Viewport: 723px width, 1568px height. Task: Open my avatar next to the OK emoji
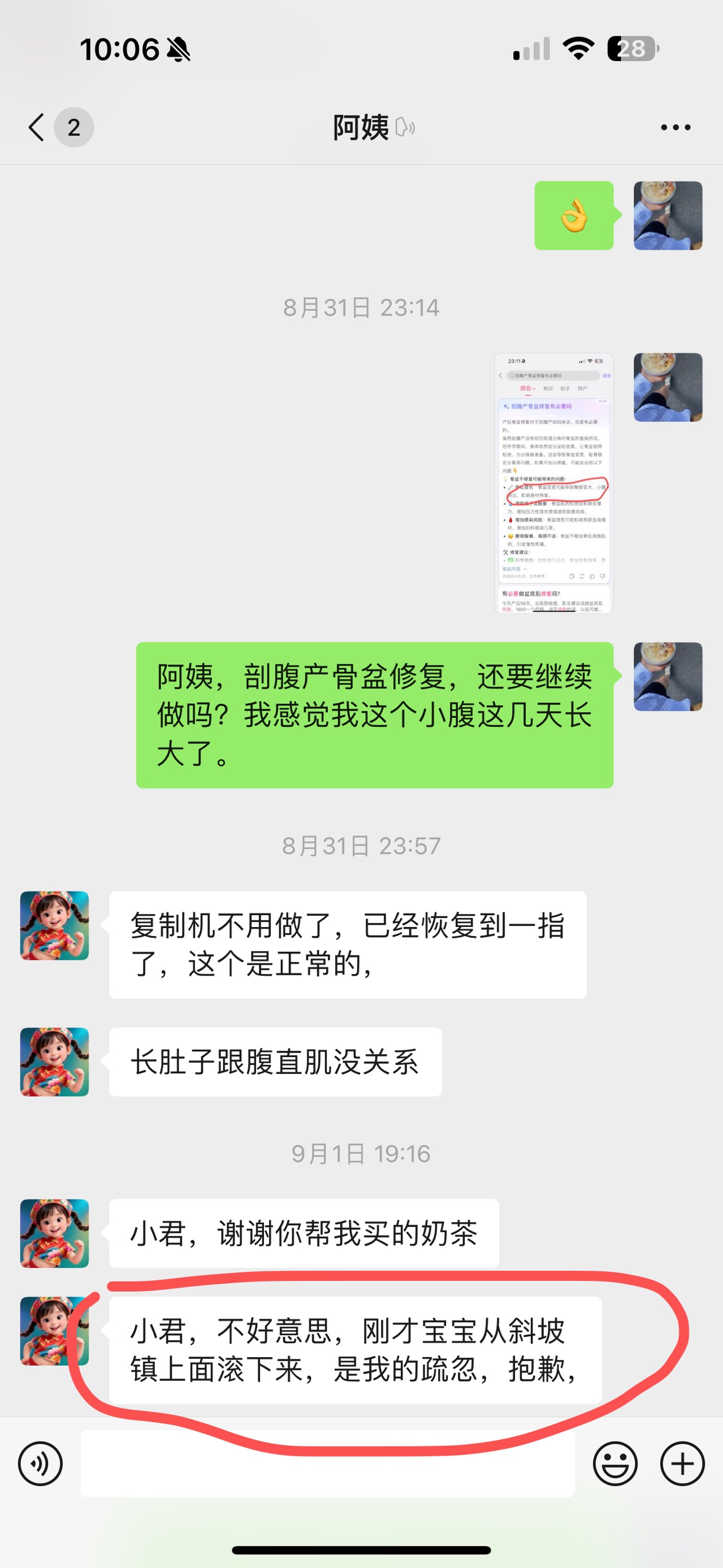(668, 215)
